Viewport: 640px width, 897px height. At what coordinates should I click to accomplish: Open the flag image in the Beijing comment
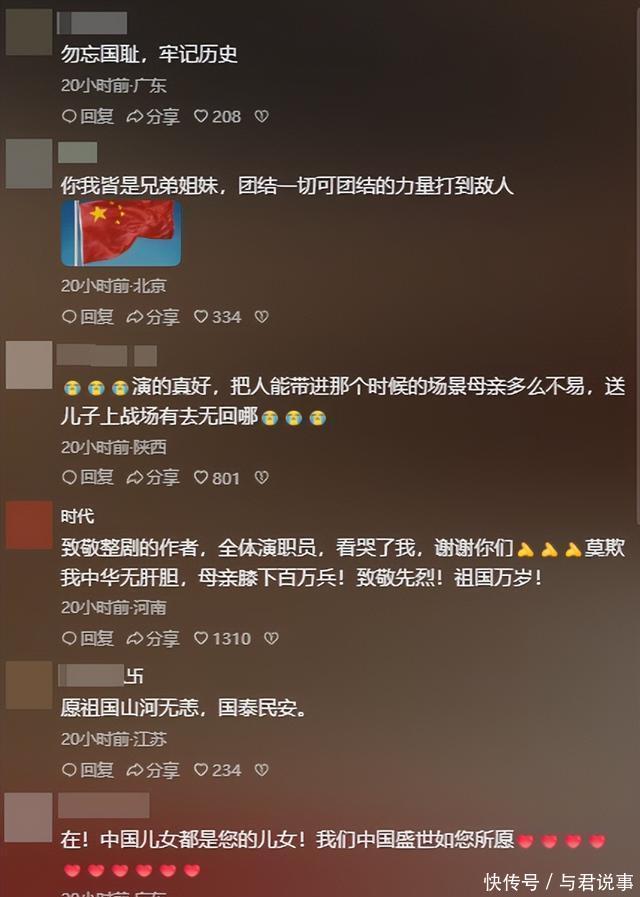121,233
